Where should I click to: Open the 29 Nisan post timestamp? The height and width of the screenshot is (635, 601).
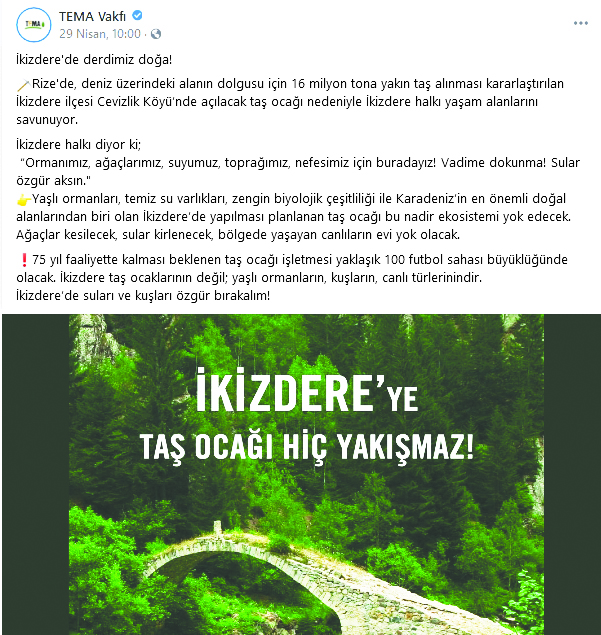pos(98,32)
